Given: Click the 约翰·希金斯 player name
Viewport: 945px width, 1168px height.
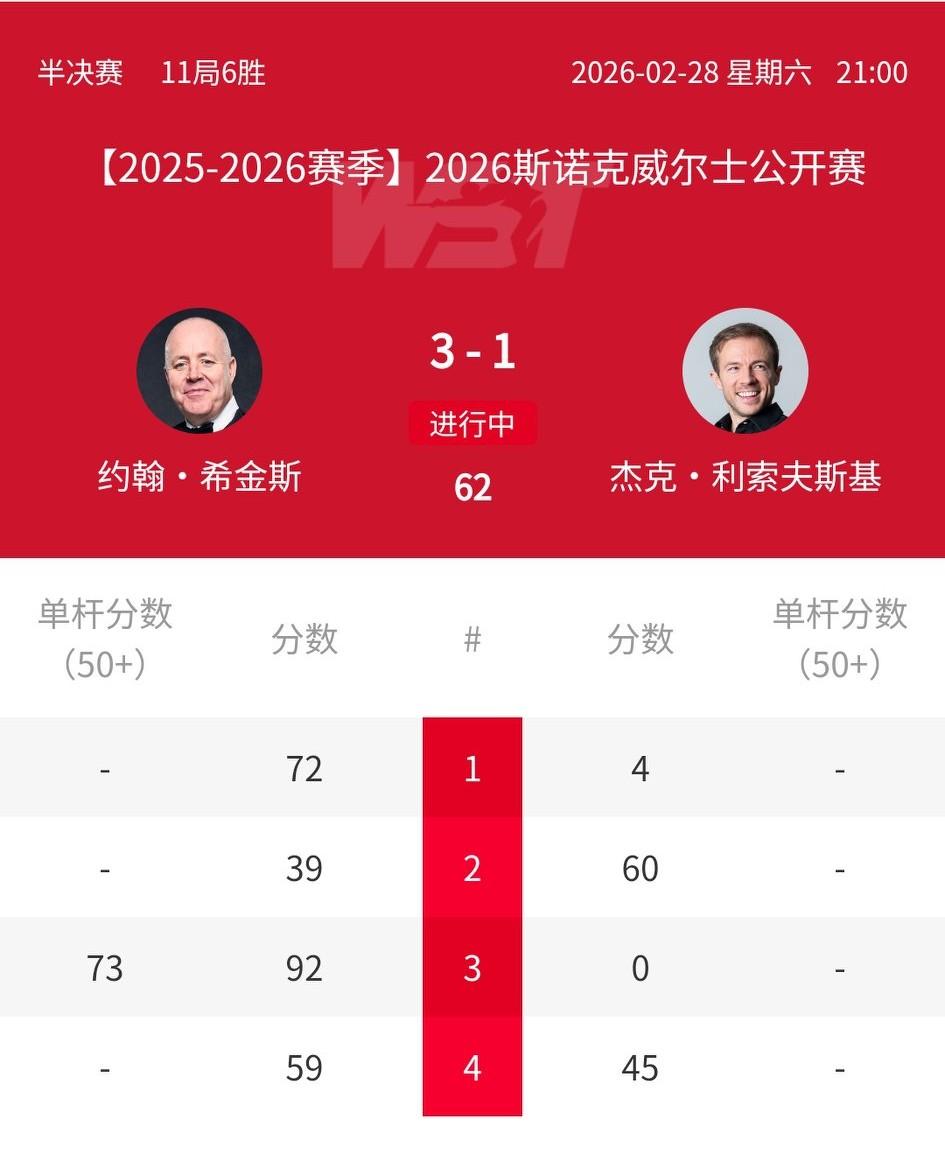Looking at the screenshot, I should point(197,480).
